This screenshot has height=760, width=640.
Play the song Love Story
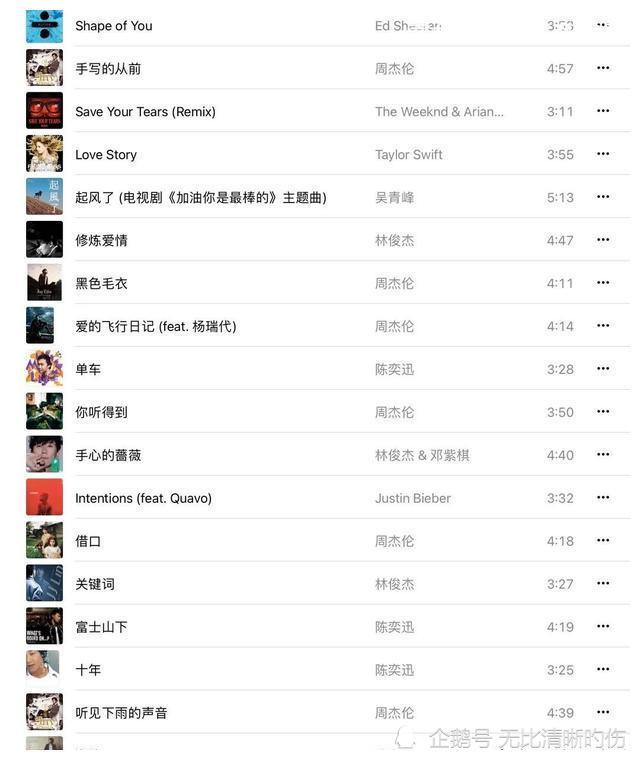pos(106,154)
